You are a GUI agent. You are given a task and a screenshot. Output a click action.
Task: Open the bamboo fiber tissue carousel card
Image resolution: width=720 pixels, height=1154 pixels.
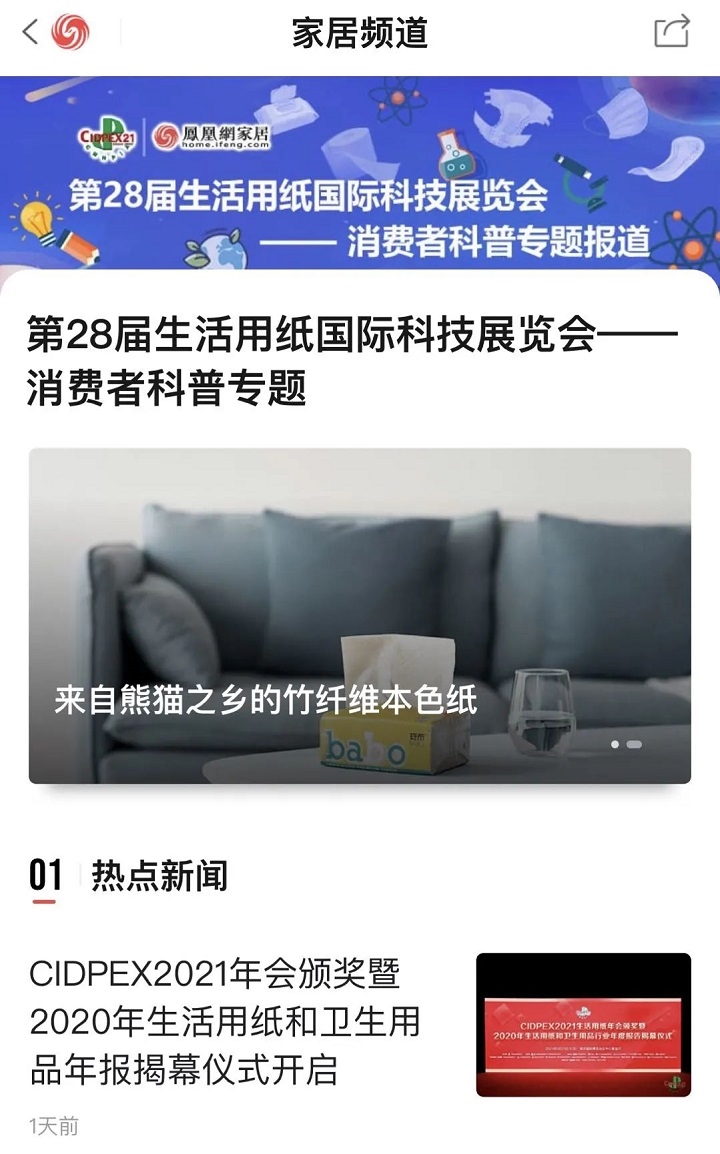(359, 615)
